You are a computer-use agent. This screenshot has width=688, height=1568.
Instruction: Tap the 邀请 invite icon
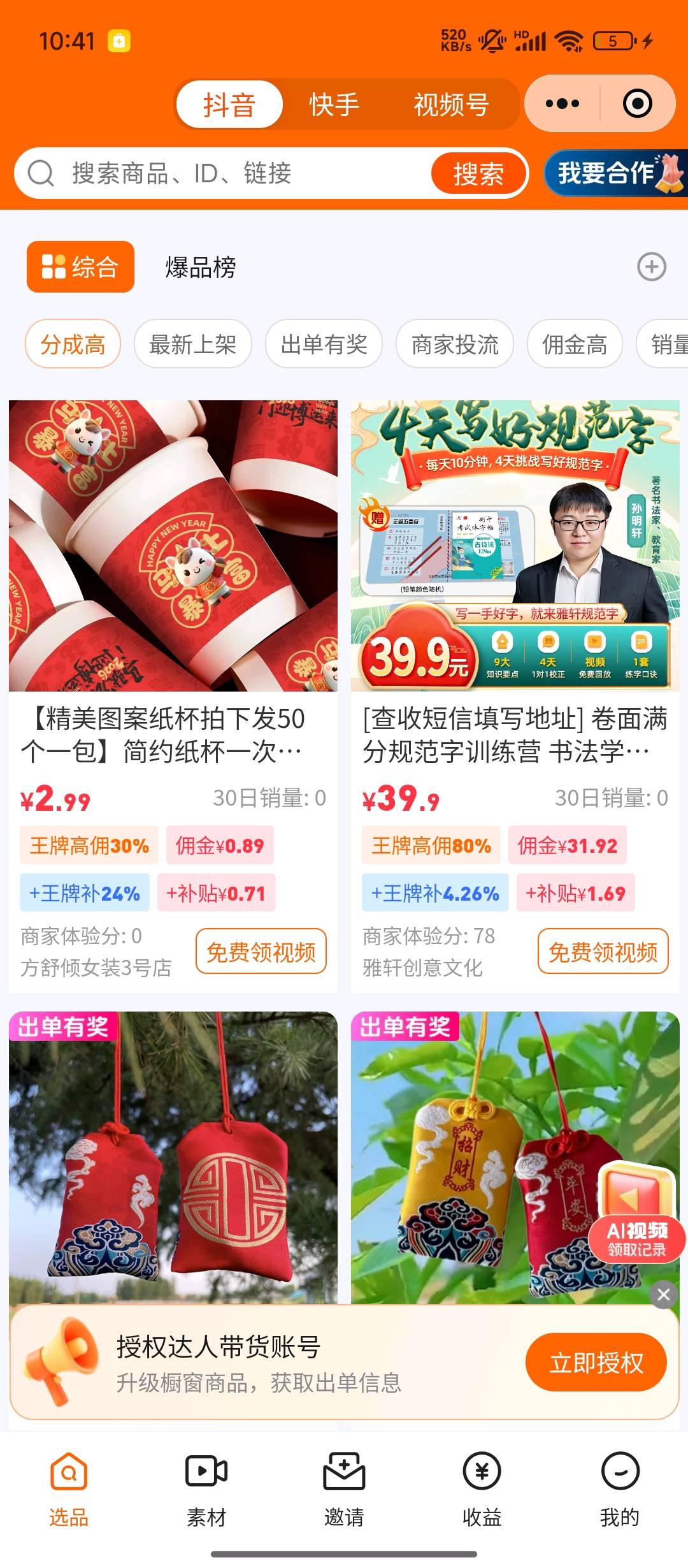point(344,1482)
